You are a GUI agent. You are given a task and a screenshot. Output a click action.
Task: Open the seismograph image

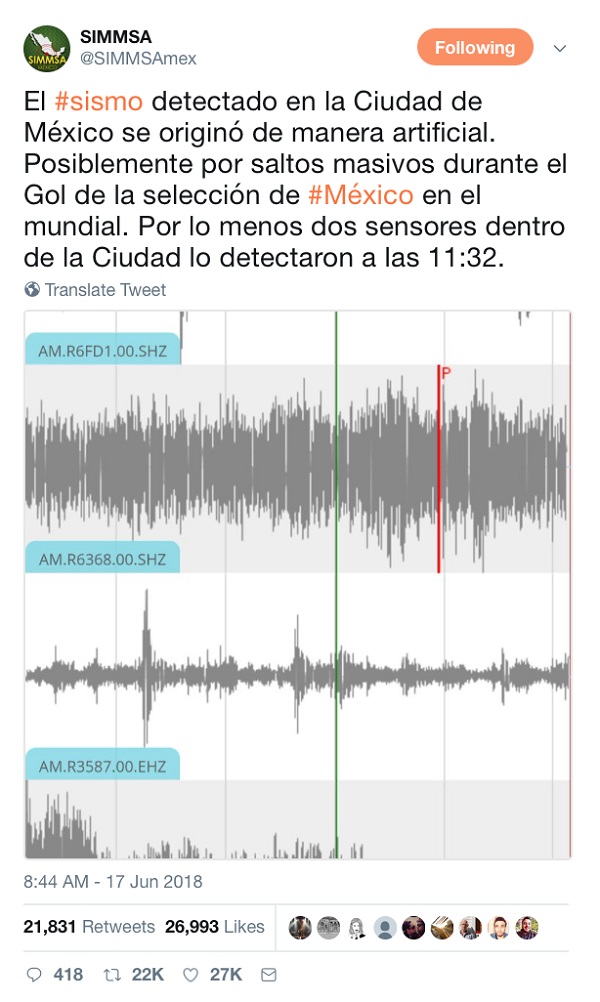click(298, 585)
